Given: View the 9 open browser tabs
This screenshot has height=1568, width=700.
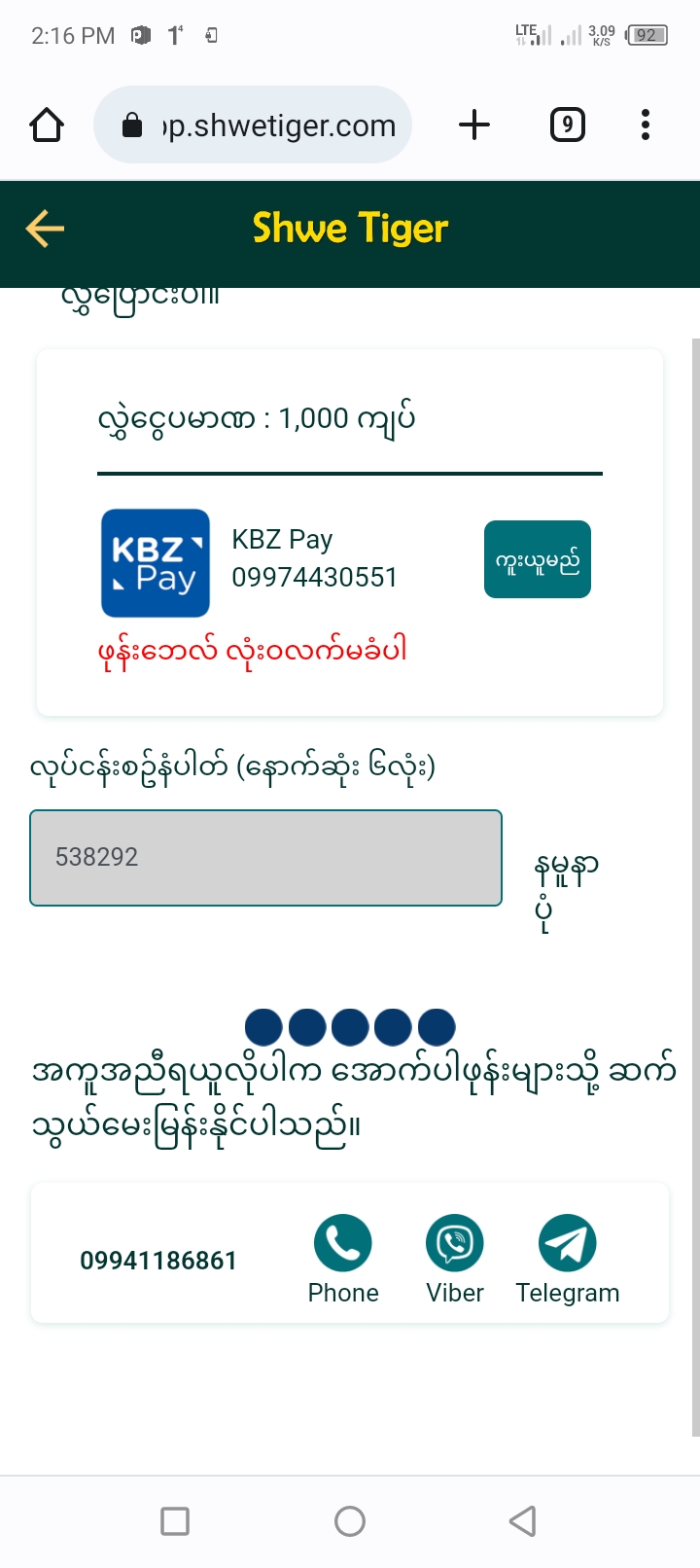Looking at the screenshot, I should 567,125.
